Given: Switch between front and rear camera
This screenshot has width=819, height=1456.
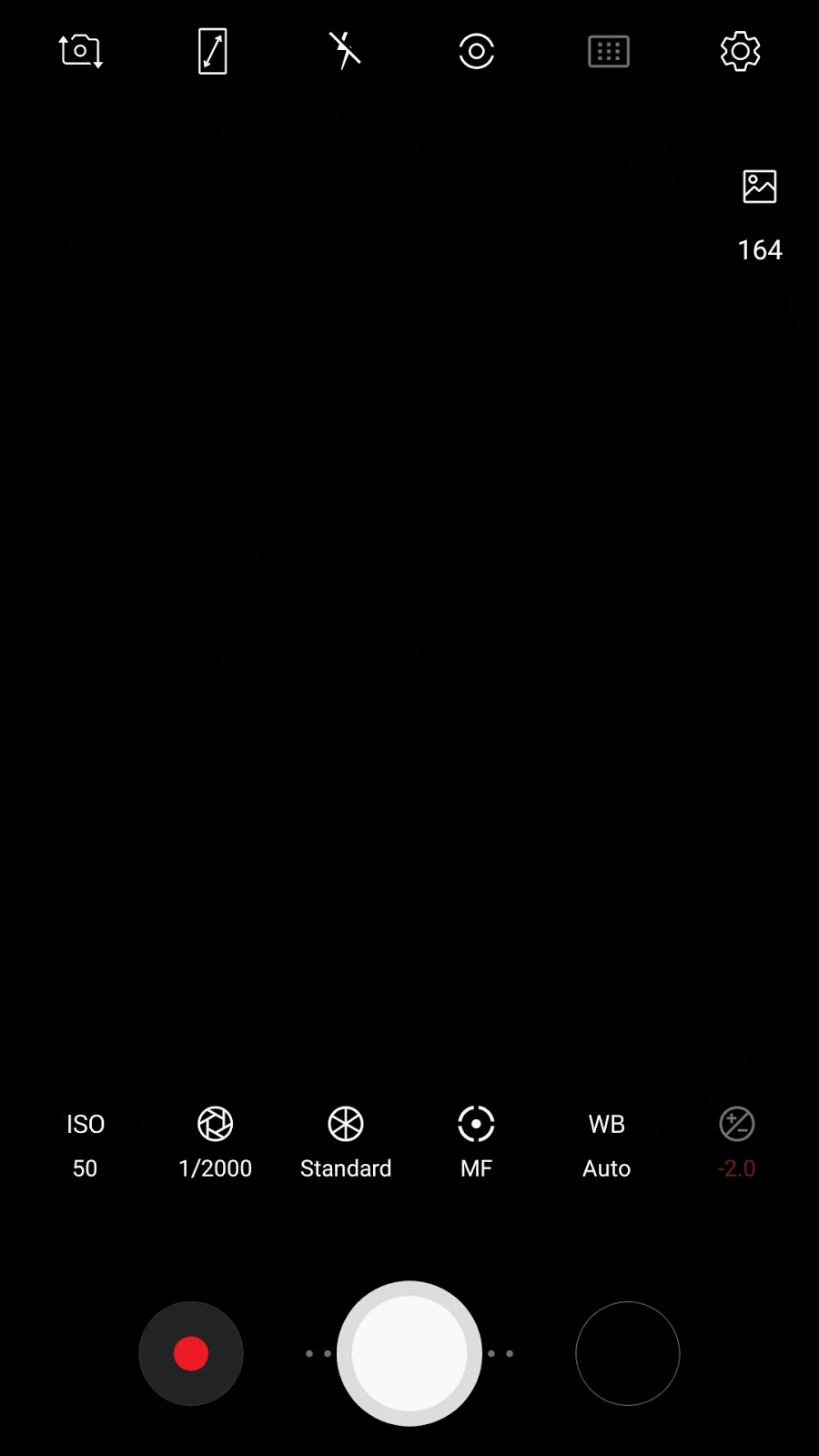Looking at the screenshot, I should (80, 51).
